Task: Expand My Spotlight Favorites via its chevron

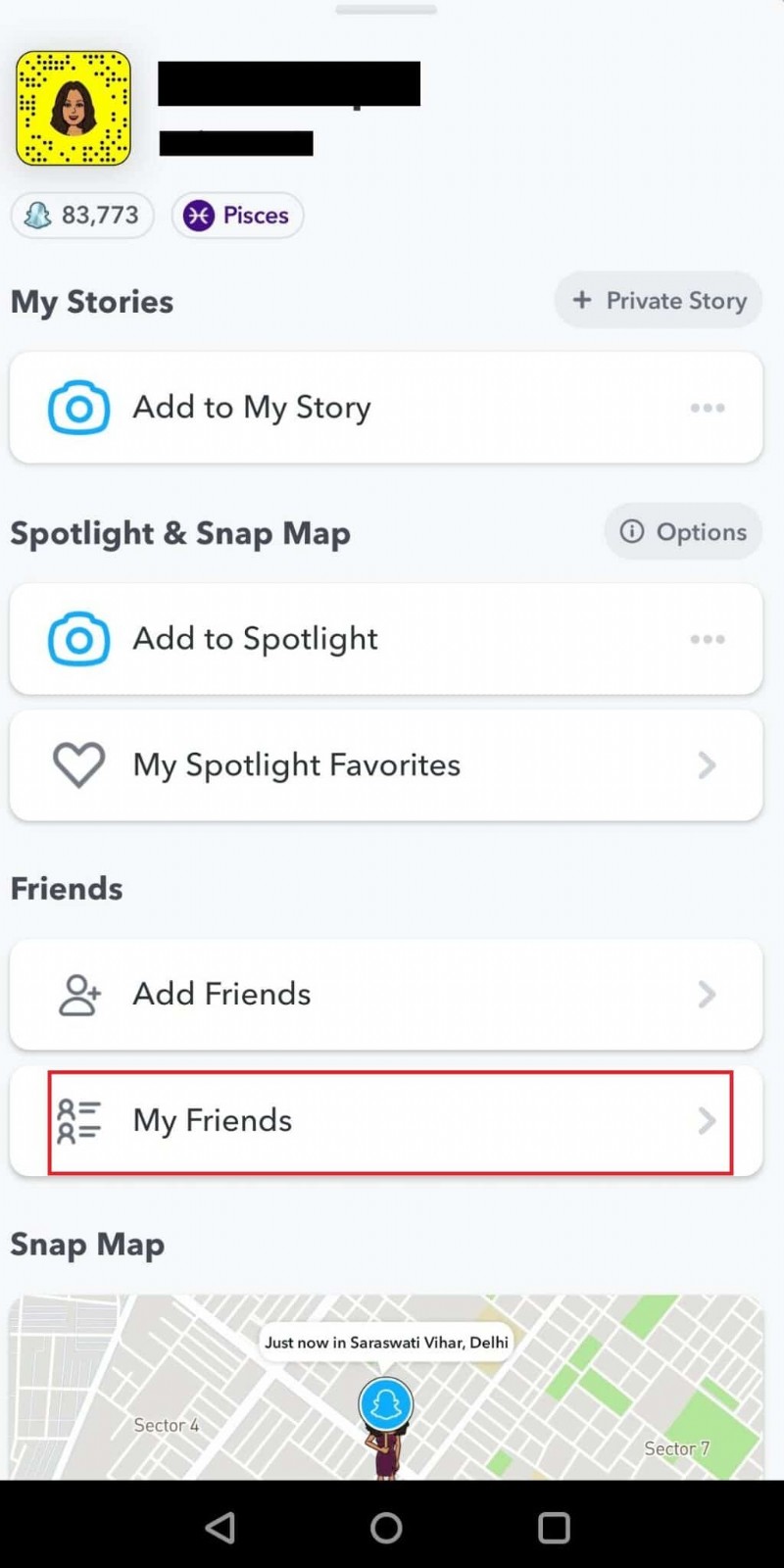Action: (707, 765)
